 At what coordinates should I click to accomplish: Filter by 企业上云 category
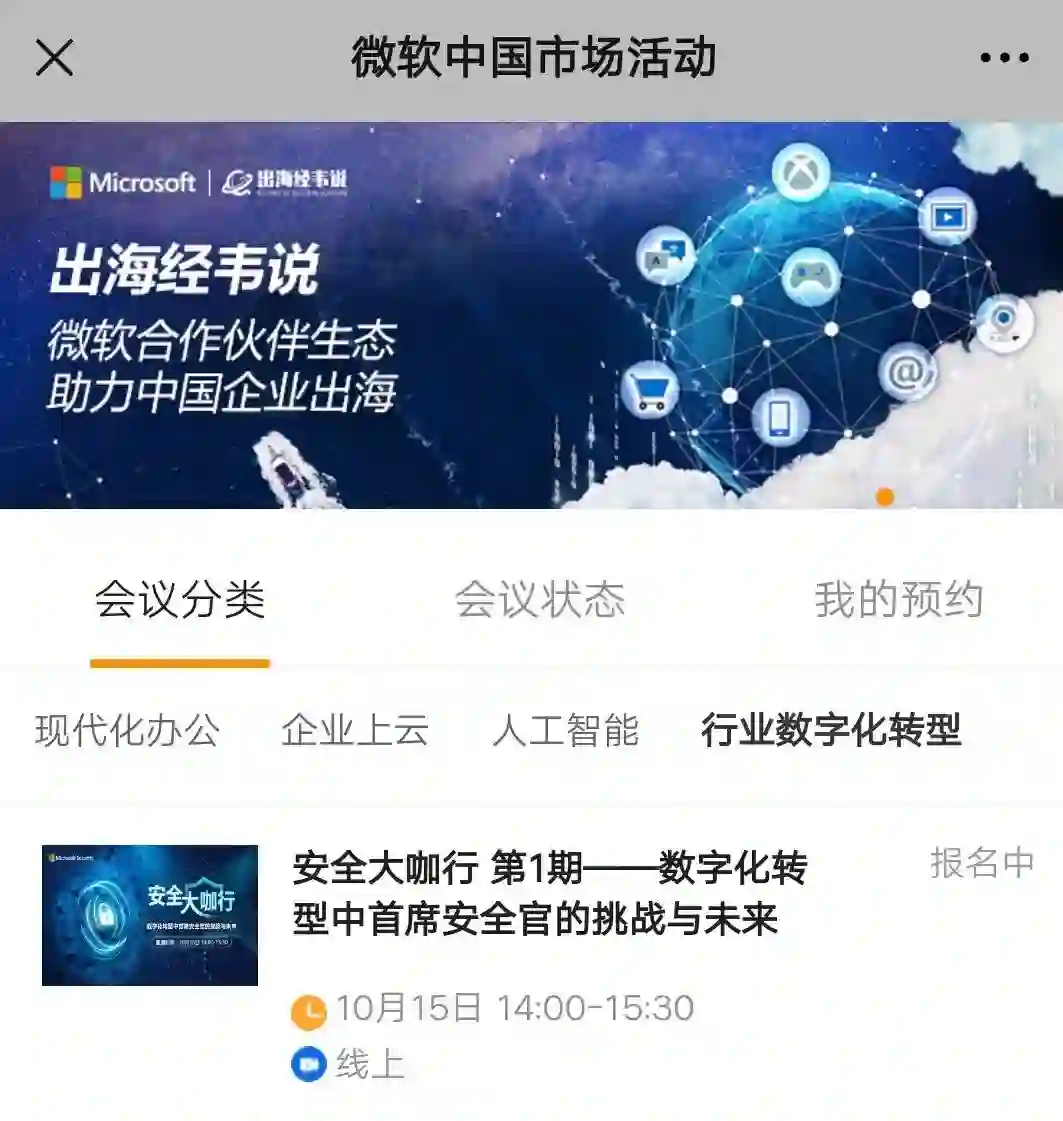(355, 730)
